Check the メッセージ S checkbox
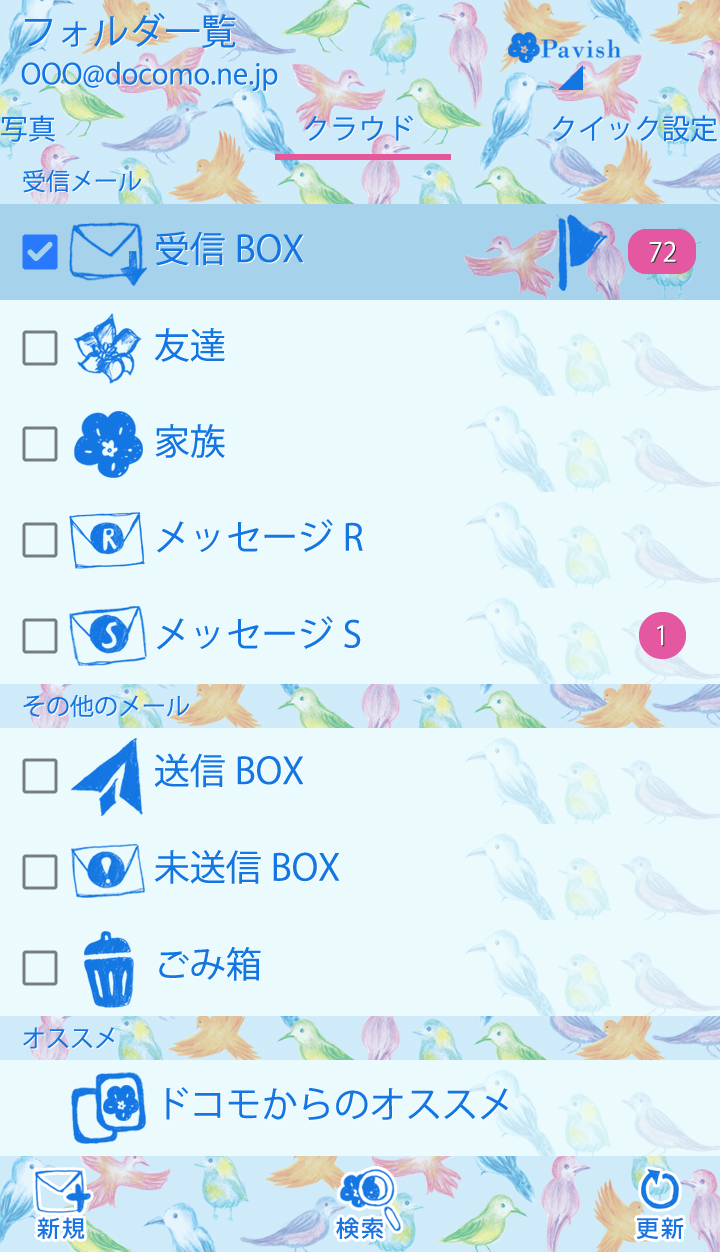 pos(40,636)
